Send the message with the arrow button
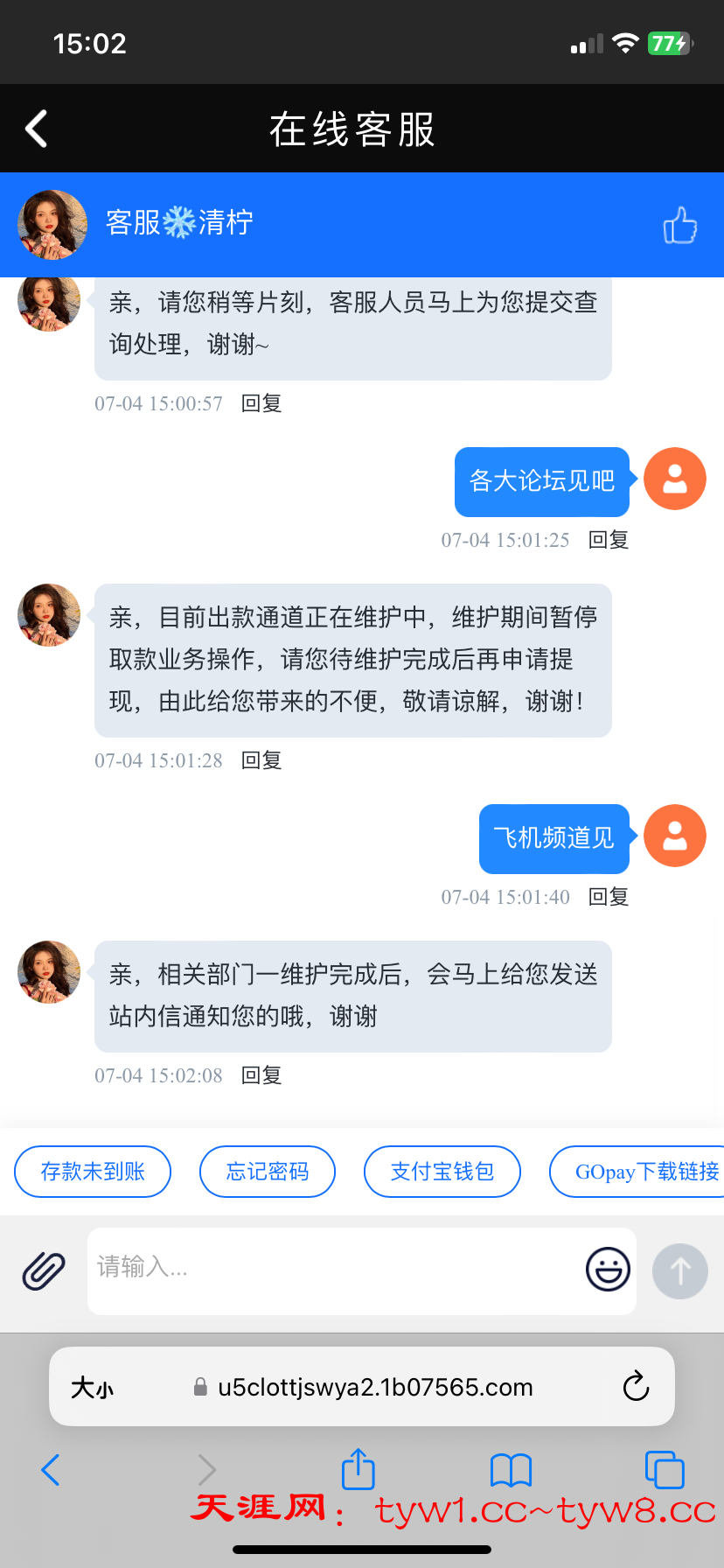The image size is (724, 1568). [x=680, y=1270]
